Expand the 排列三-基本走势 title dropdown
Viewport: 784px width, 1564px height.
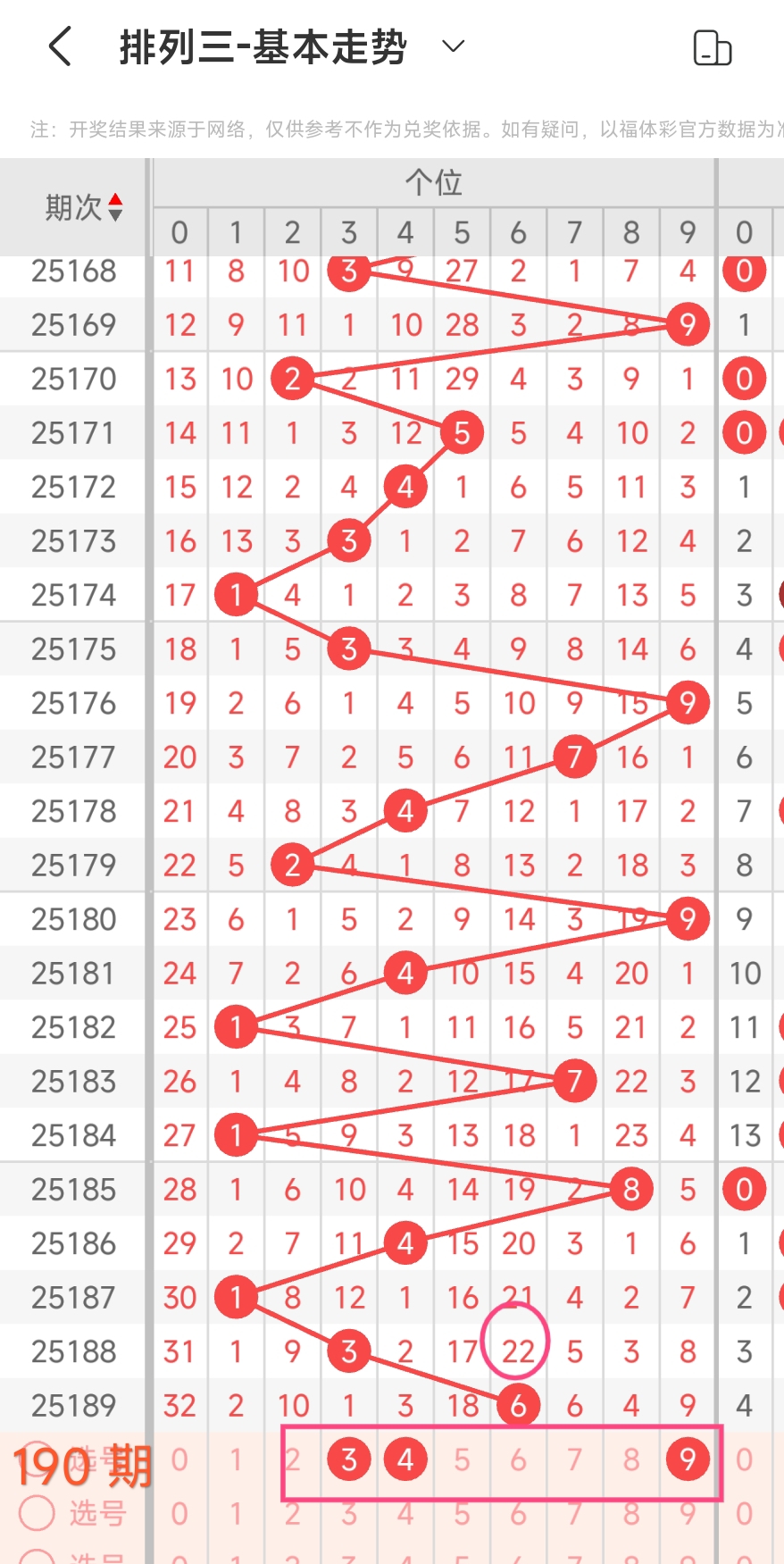[x=454, y=46]
